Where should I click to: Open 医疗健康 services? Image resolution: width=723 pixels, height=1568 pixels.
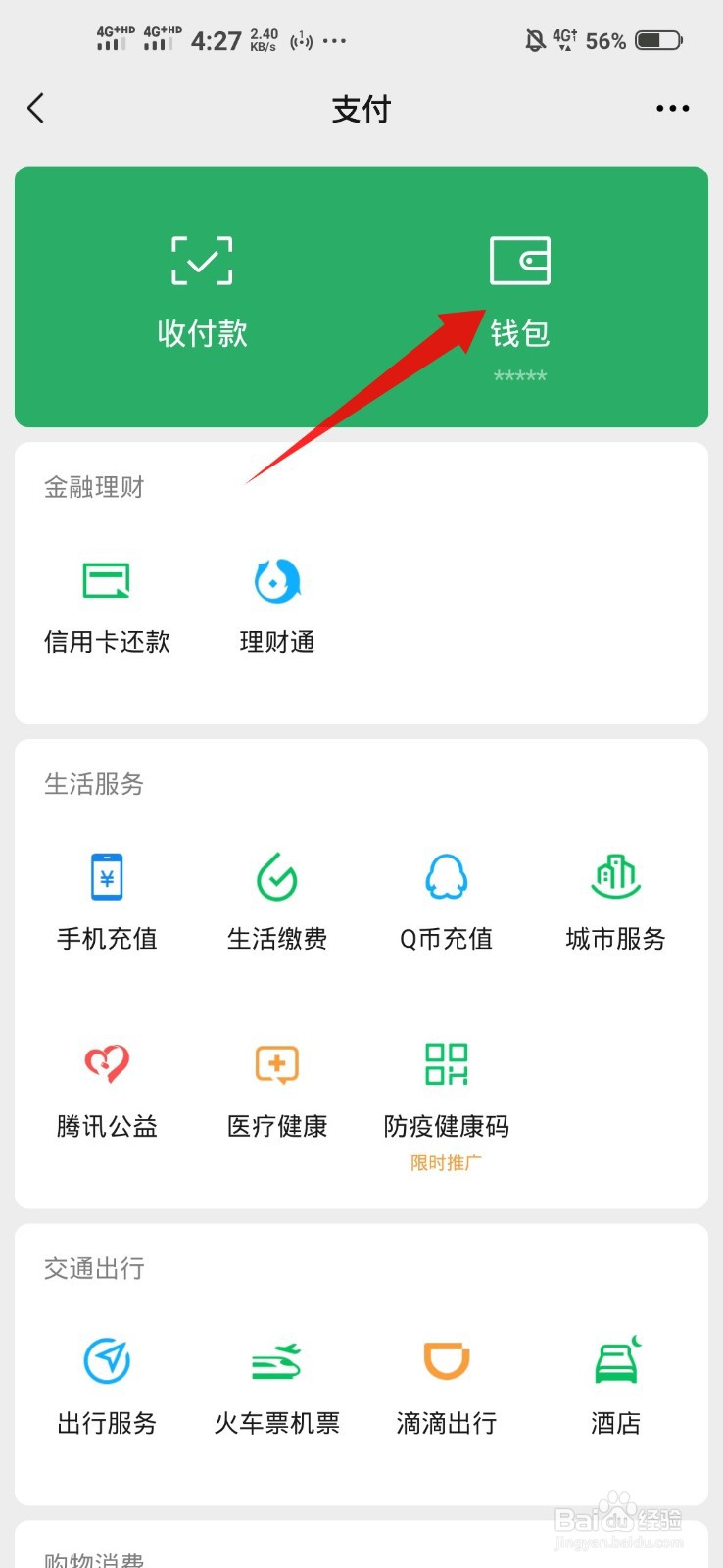click(x=277, y=1092)
